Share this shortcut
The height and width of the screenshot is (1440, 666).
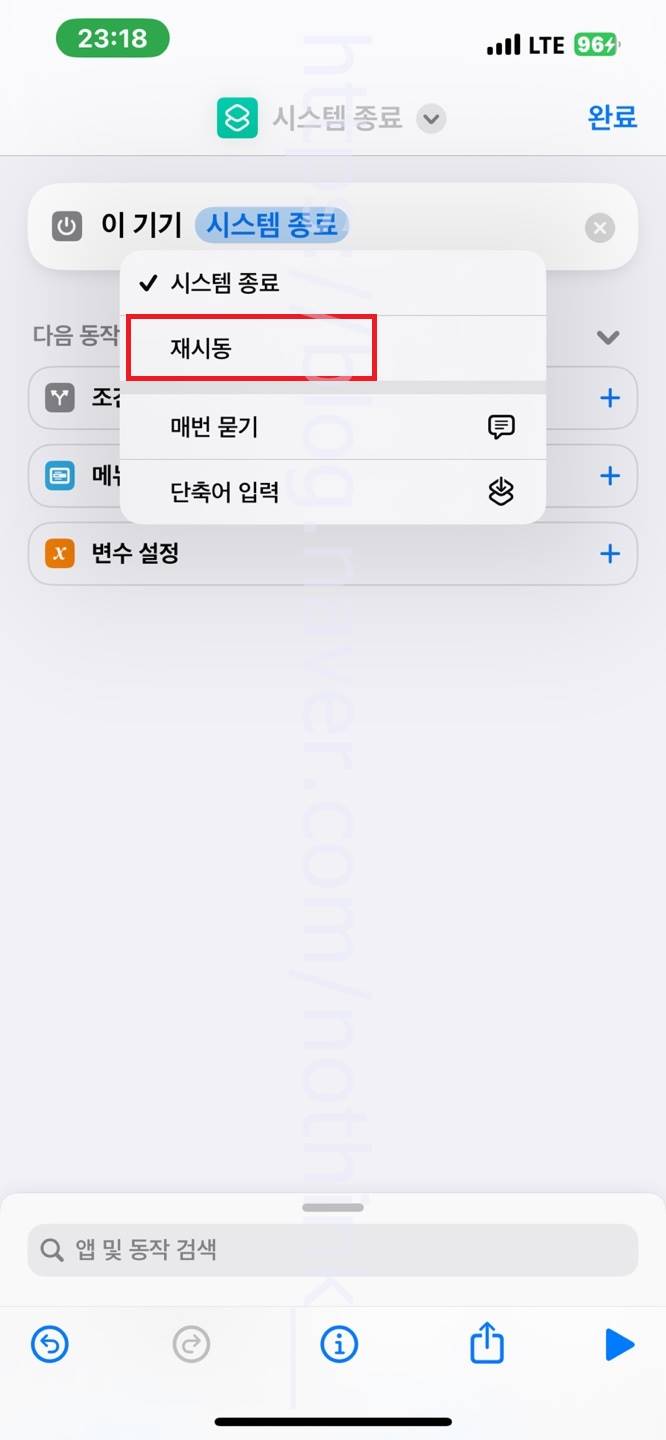(x=487, y=1342)
